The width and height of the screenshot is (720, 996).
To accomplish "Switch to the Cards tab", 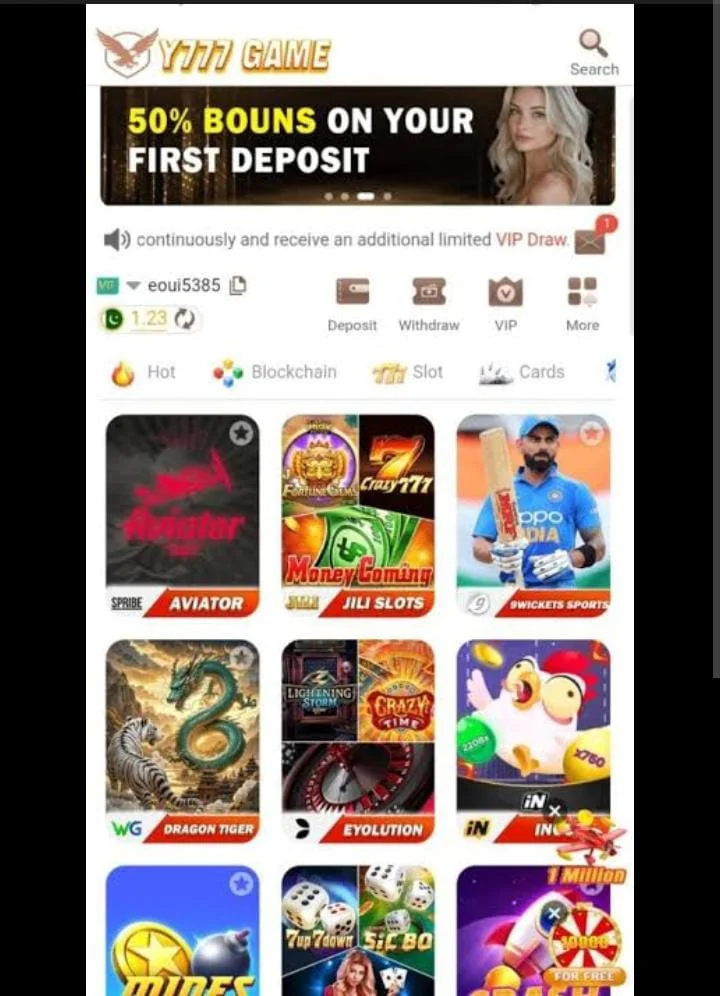I will [x=523, y=372].
